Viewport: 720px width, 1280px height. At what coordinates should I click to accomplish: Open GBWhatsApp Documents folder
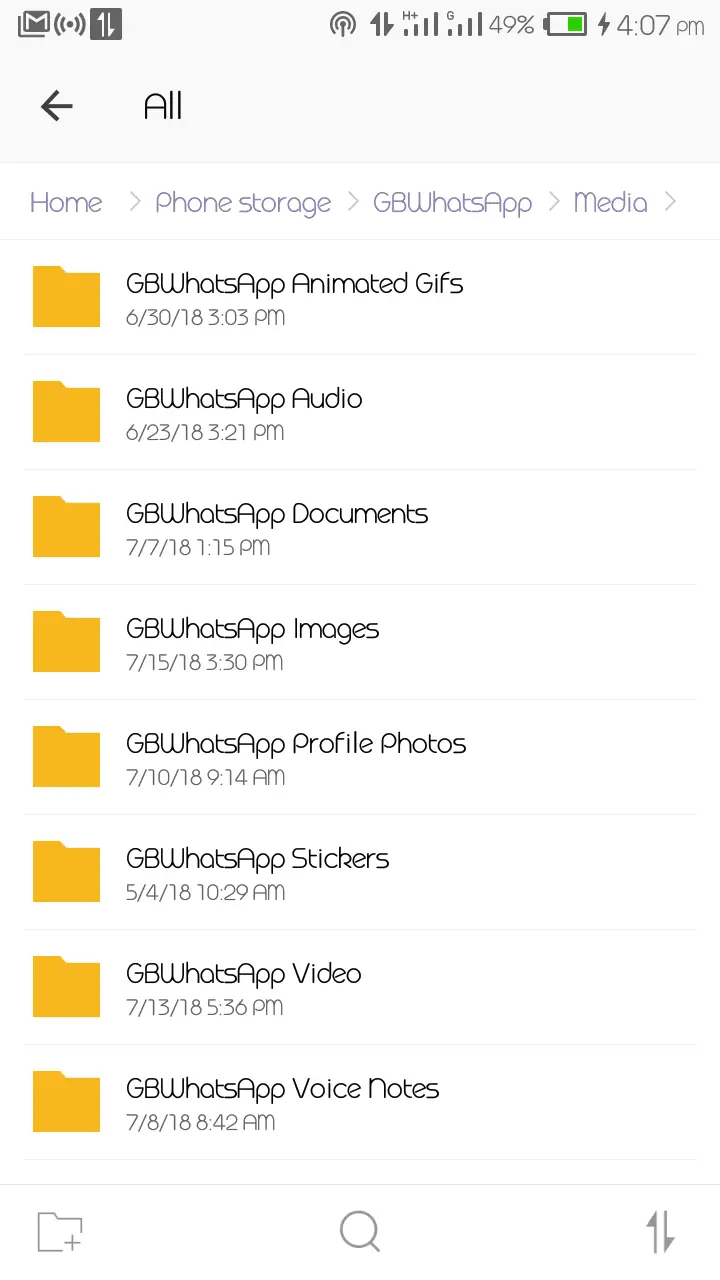277,527
